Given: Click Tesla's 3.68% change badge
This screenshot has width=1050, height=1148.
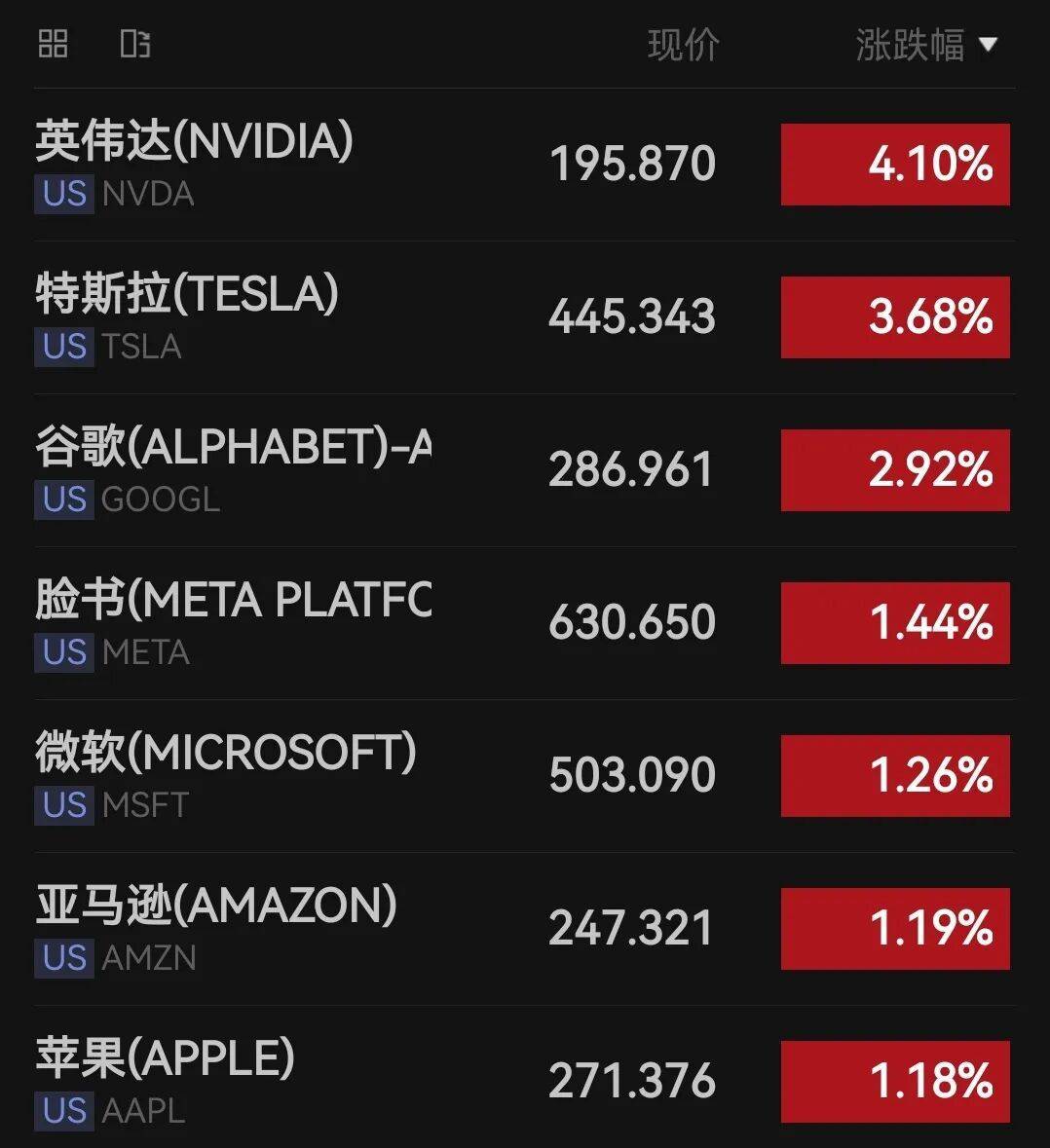Looking at the screenshot, I should click(x=895, y=316).
